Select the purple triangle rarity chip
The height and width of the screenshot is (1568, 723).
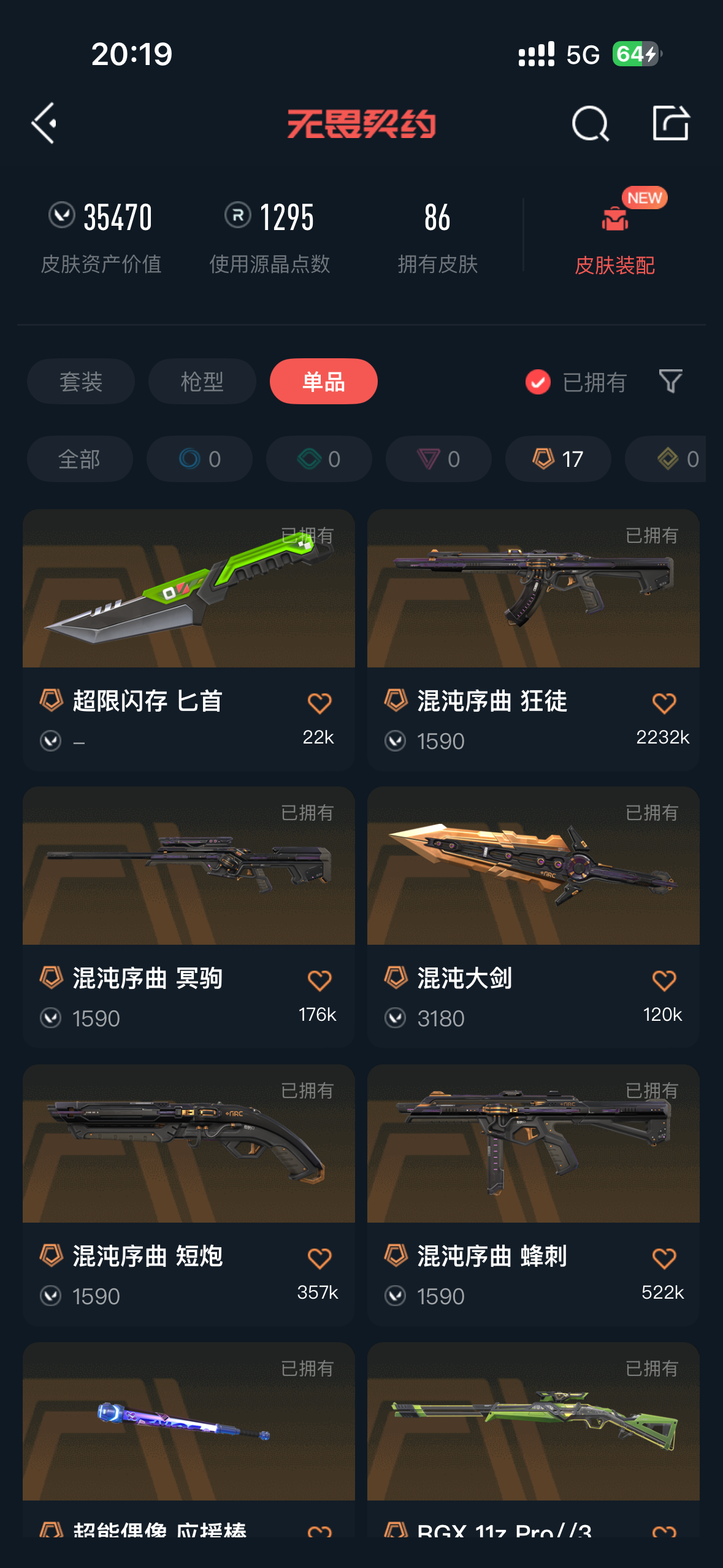tap(438, 459)
